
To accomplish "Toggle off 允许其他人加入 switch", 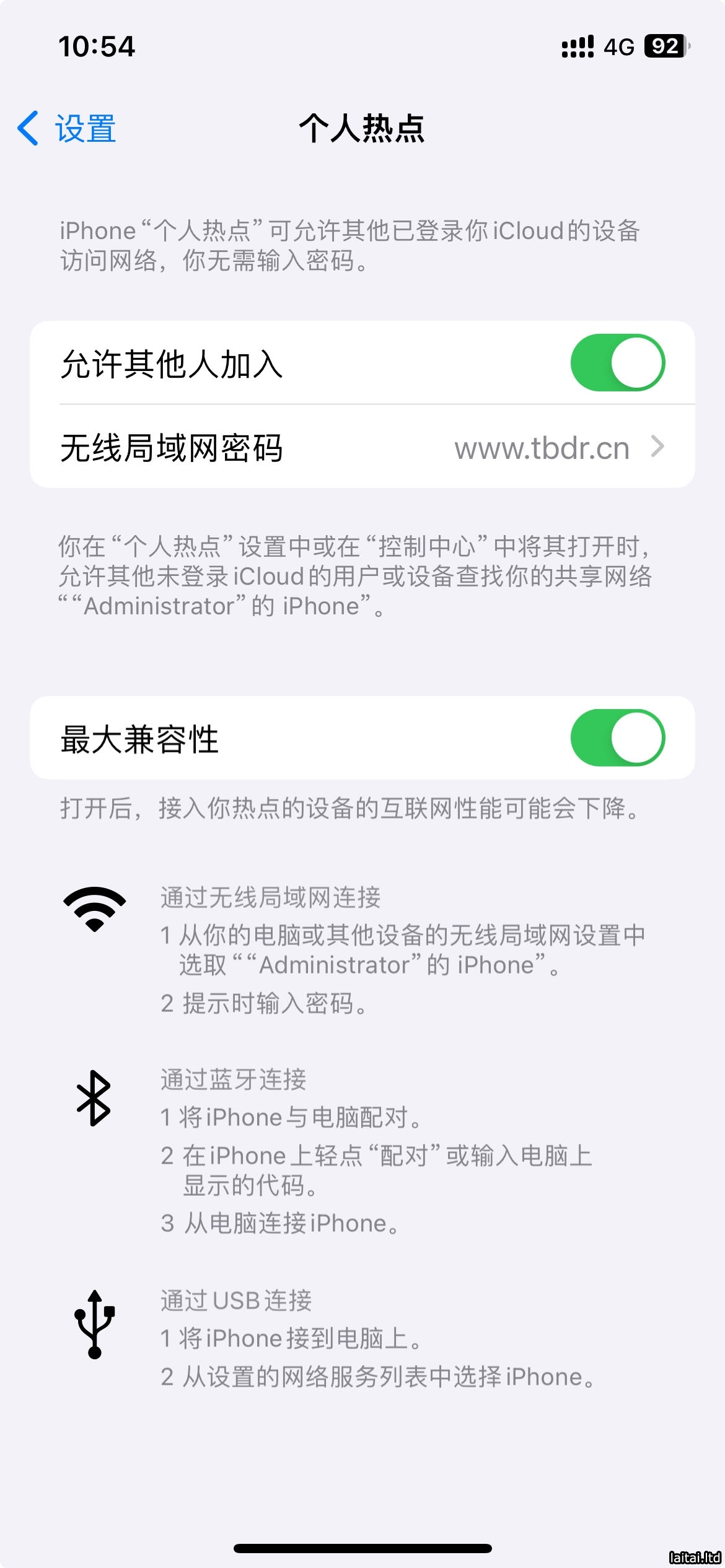I will coord(617,363).
